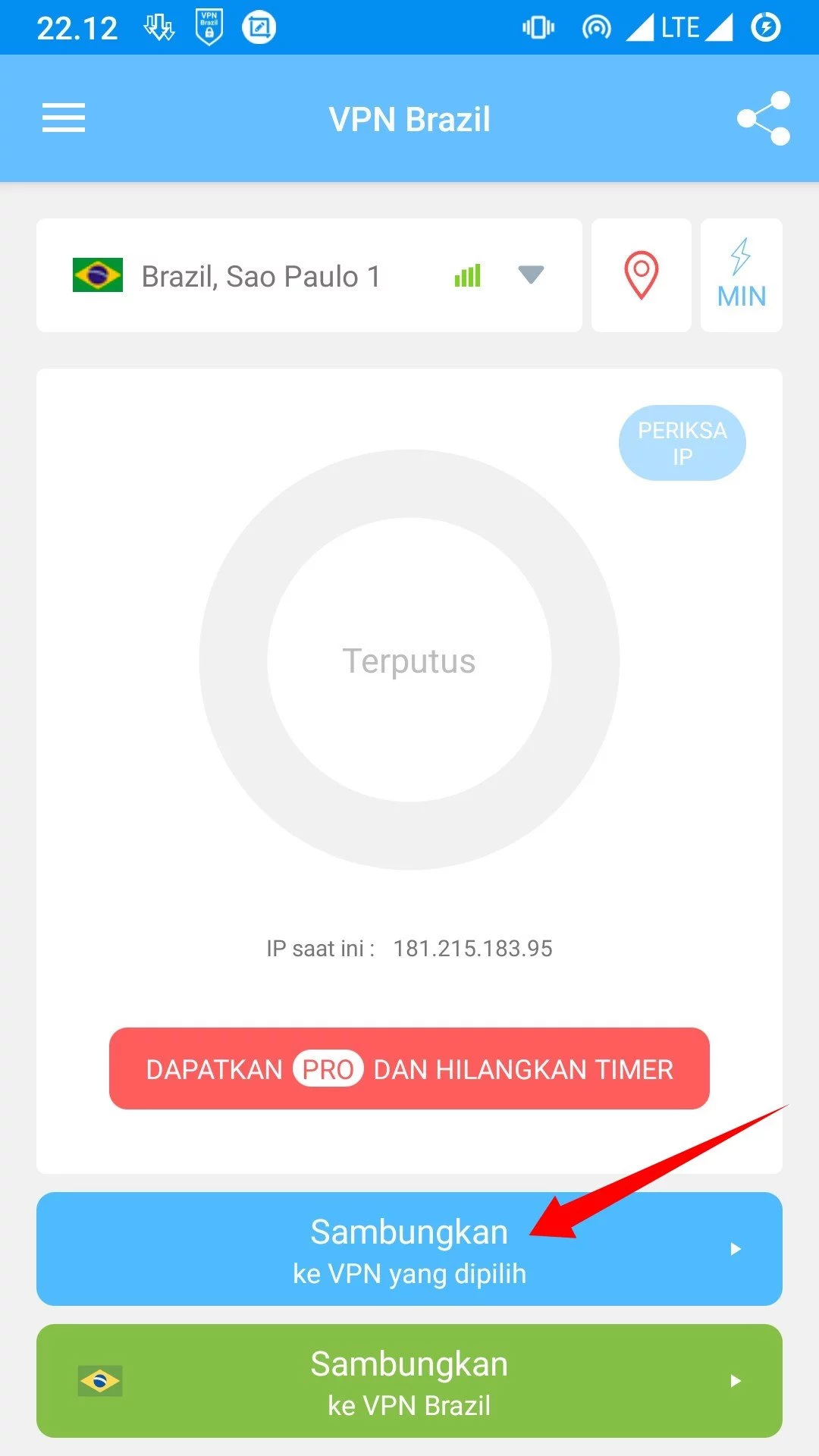This screenshot has height=1456, width=819.
Task: Tap the current IP address 181.215.183.95
Action: coord(472,948)
